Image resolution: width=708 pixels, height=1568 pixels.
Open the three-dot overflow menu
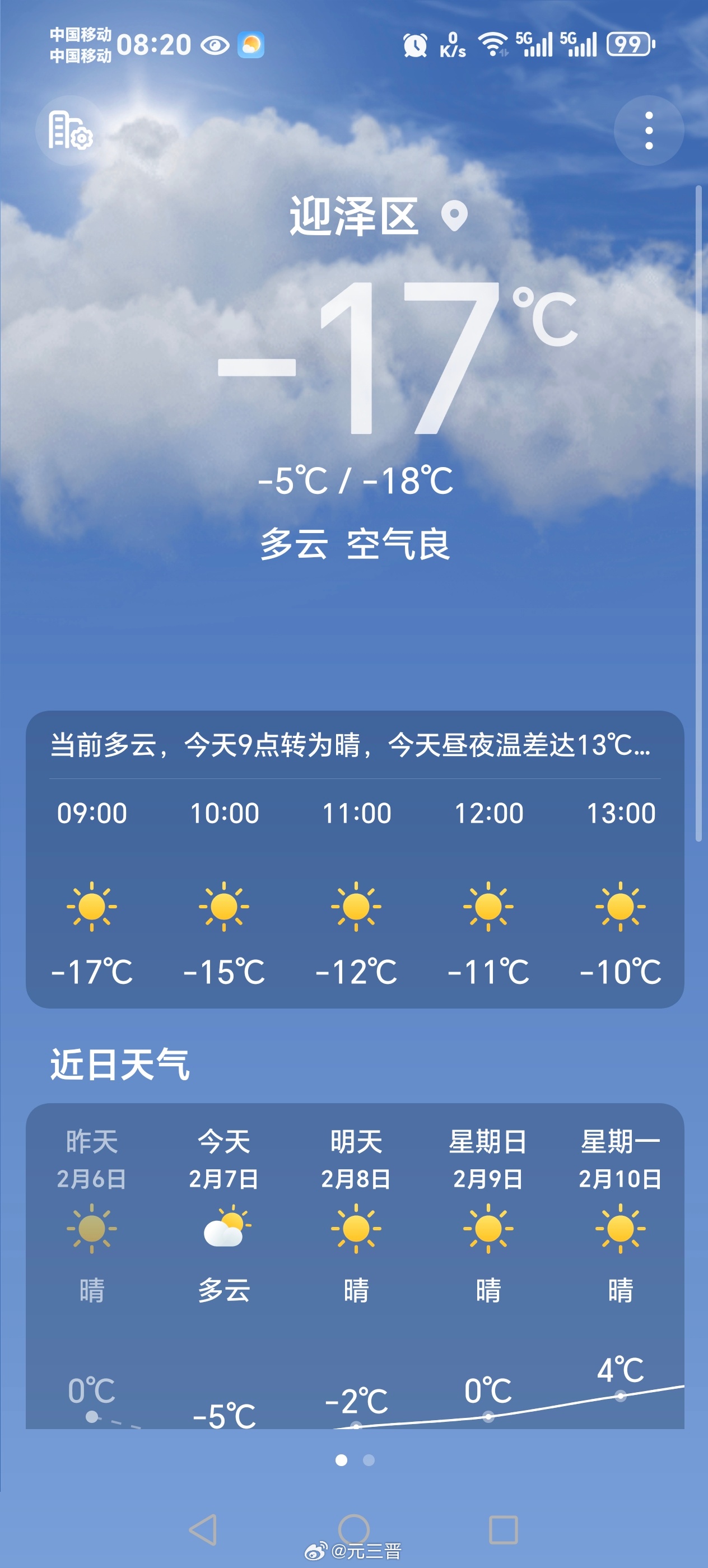click(x=649, y=130)
